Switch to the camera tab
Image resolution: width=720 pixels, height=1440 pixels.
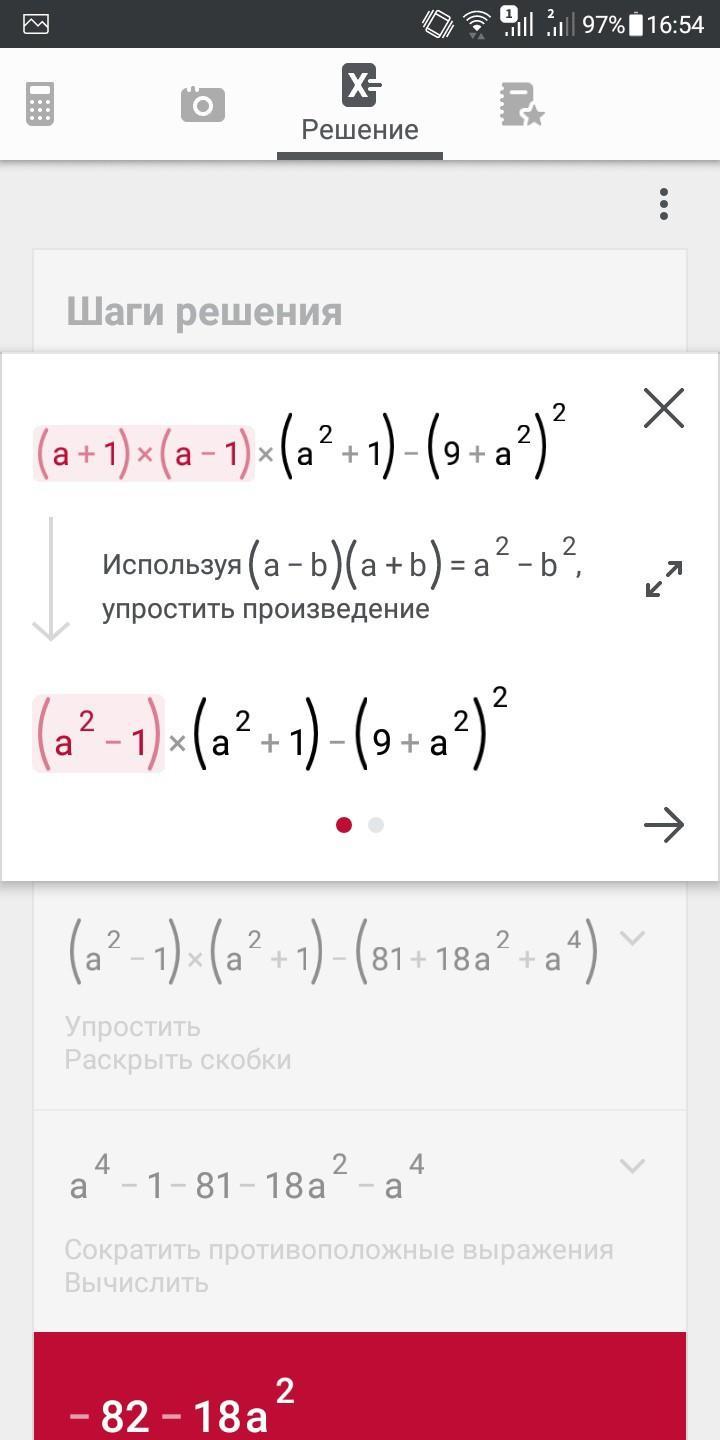click(x=202, y=104)
